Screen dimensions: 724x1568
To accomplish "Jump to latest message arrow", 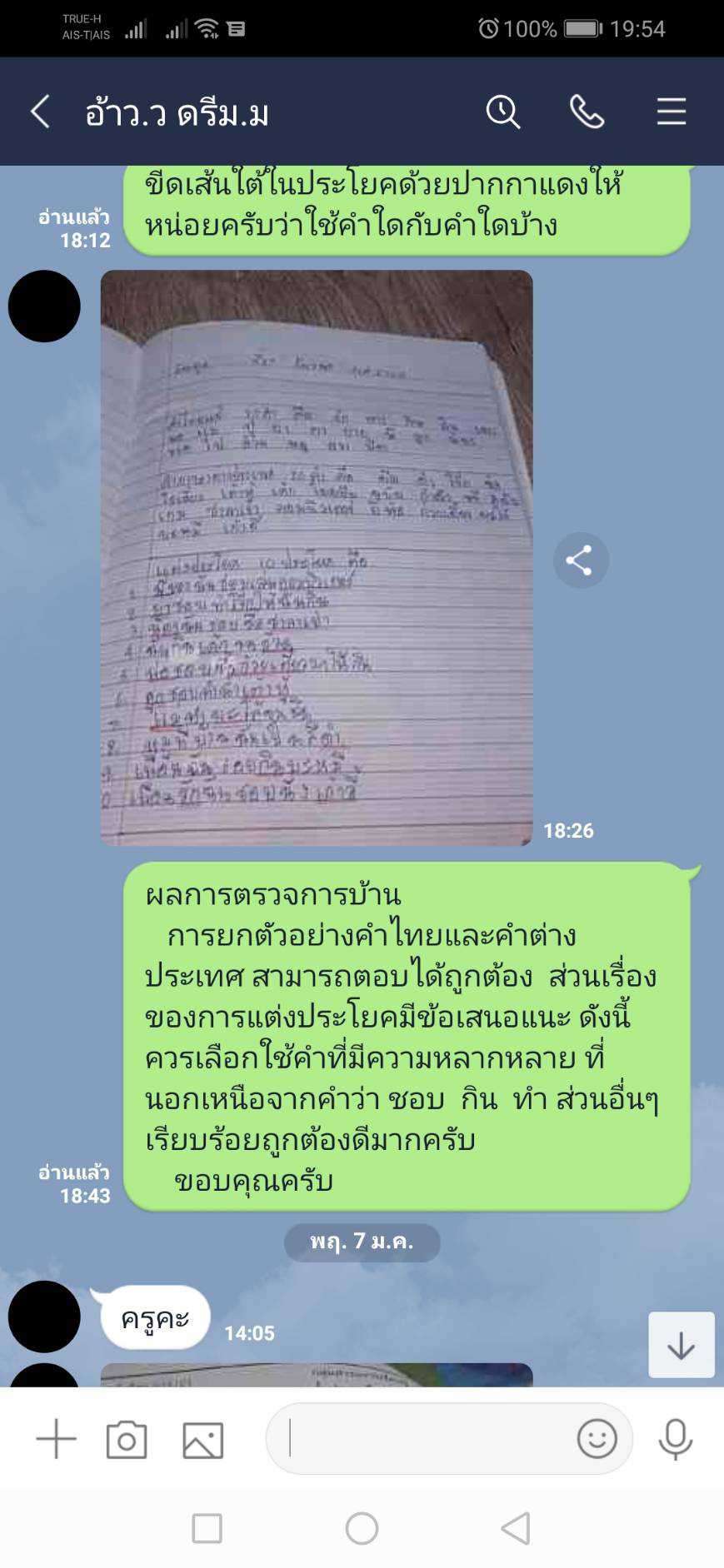I will pos(681,1345).
